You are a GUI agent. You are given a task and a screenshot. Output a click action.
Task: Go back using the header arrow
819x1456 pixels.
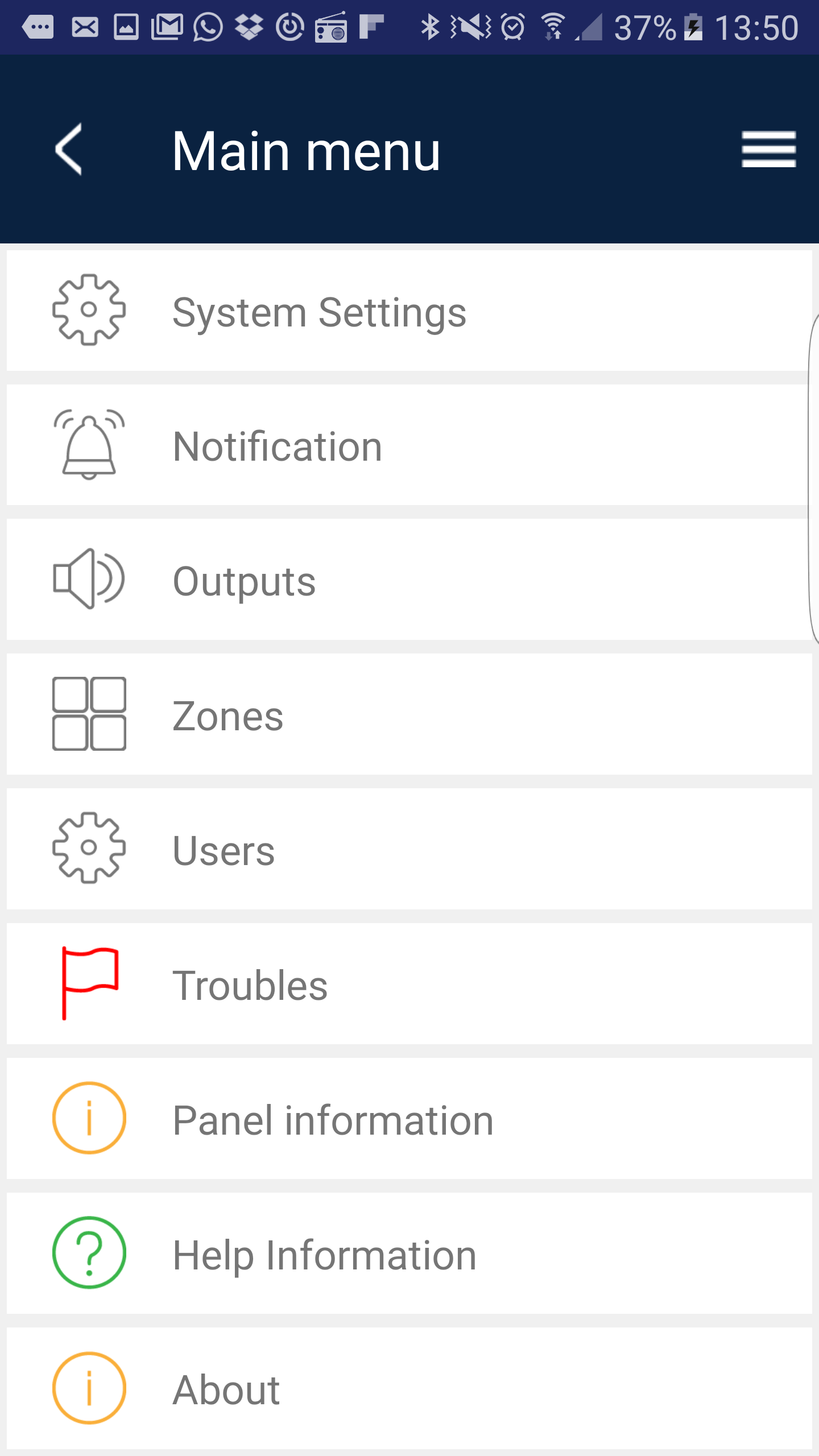point(69,150)
